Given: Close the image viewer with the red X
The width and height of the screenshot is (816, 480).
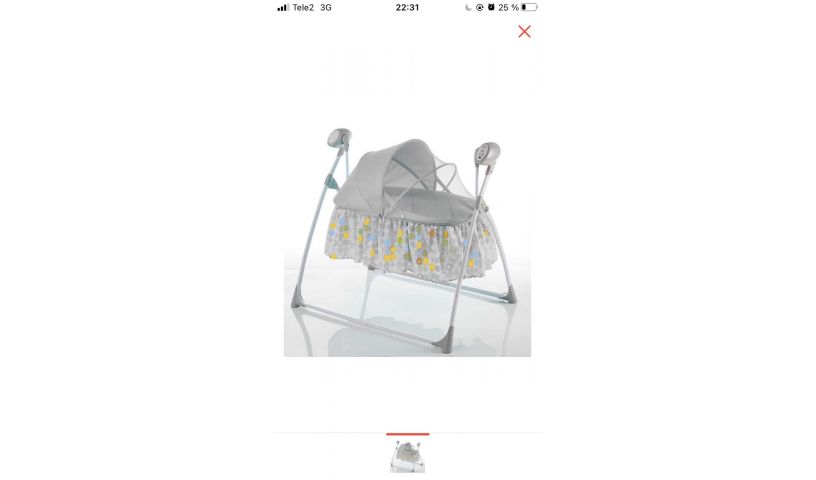Looking at the screenshot, I should coord(524,31).
